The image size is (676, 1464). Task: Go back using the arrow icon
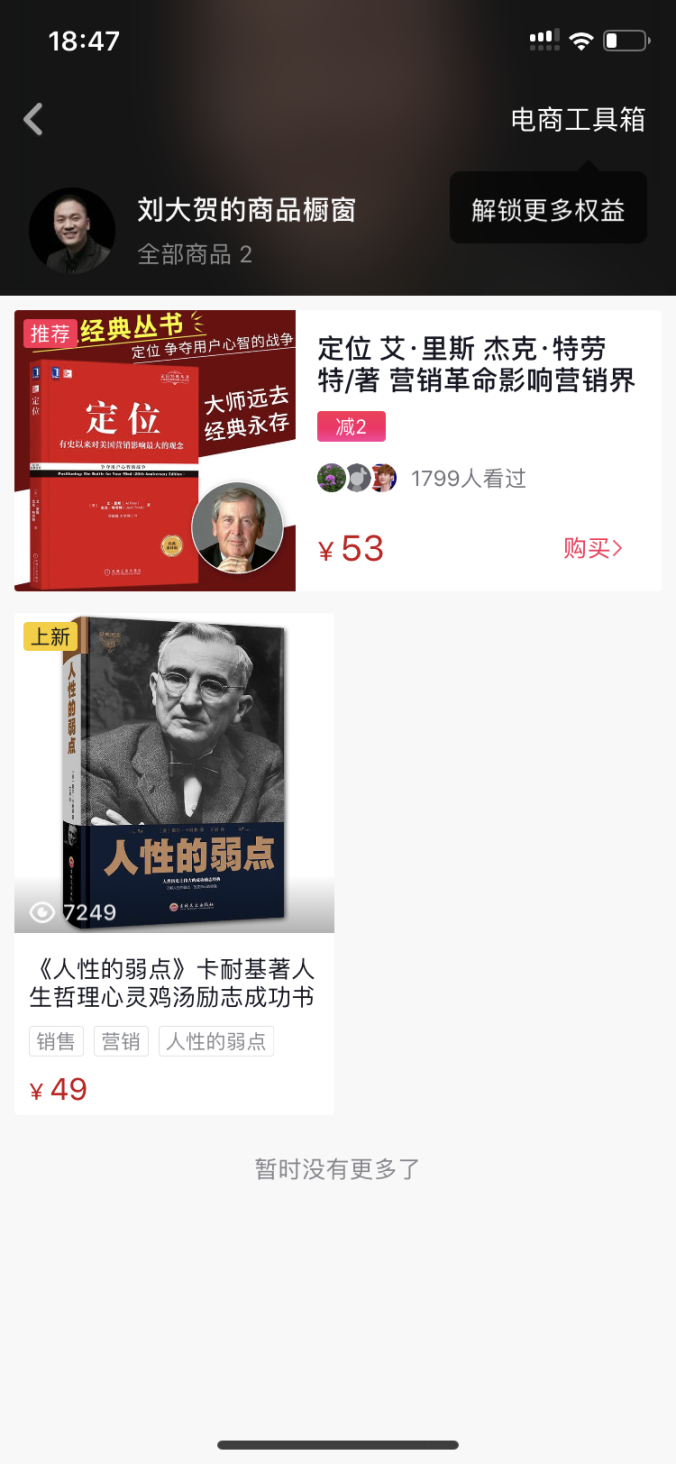point(33,119)
